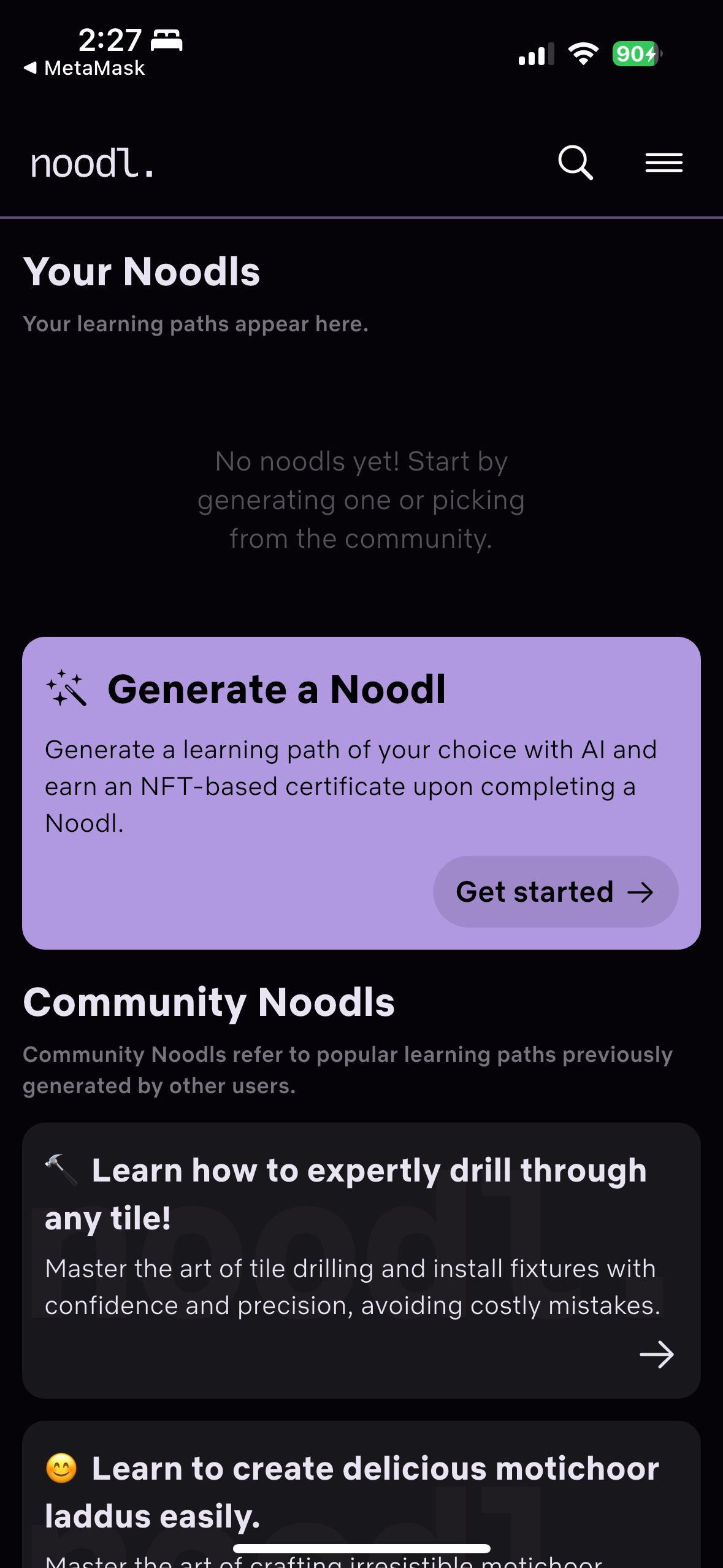Open the search icon in the header
723x1568 pixels.
575,163
